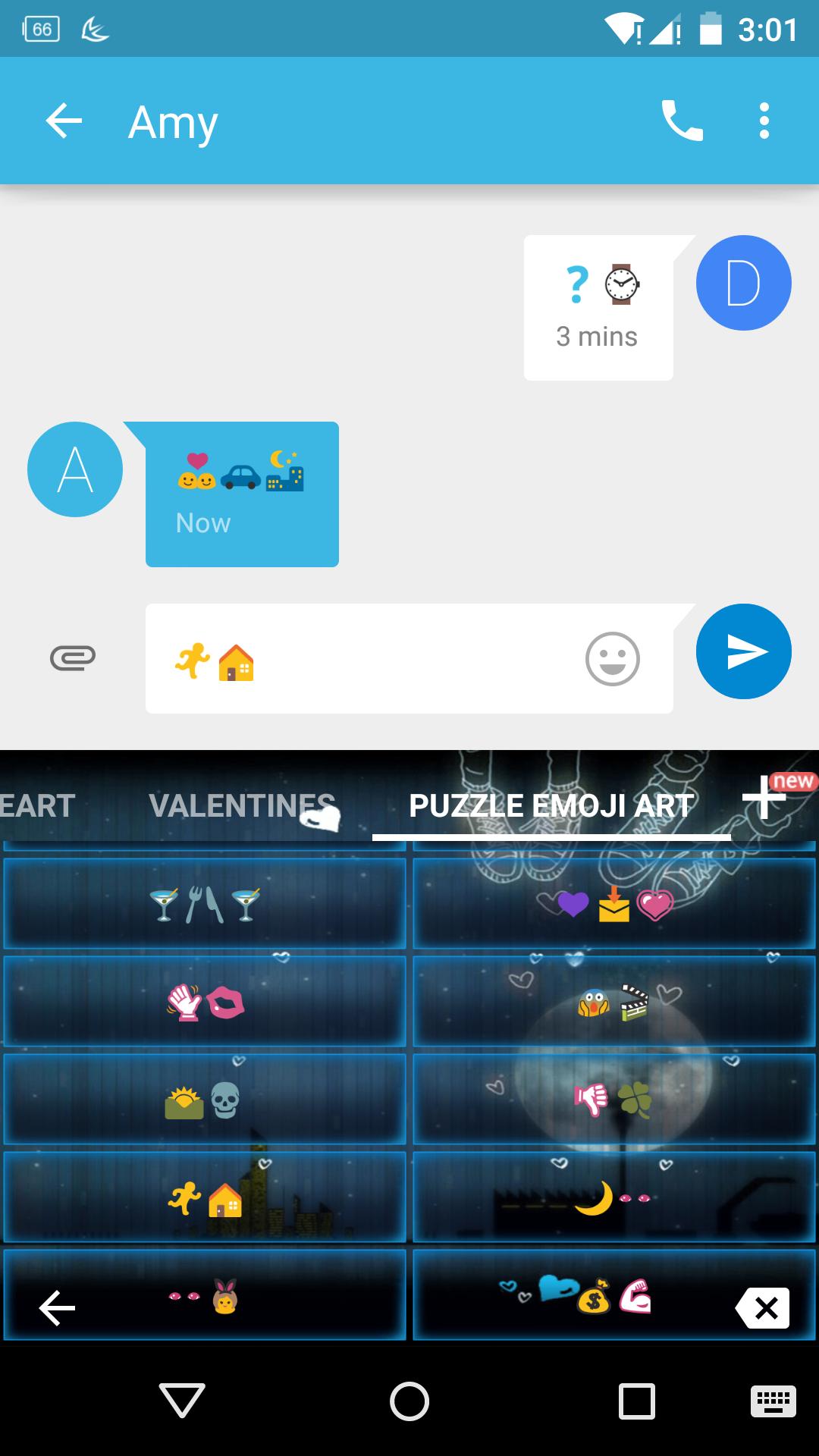This screenshot has width=819, height=1456.
Task: Insert the cocktail and cutlery emoji puzzle
Action: 205,903
